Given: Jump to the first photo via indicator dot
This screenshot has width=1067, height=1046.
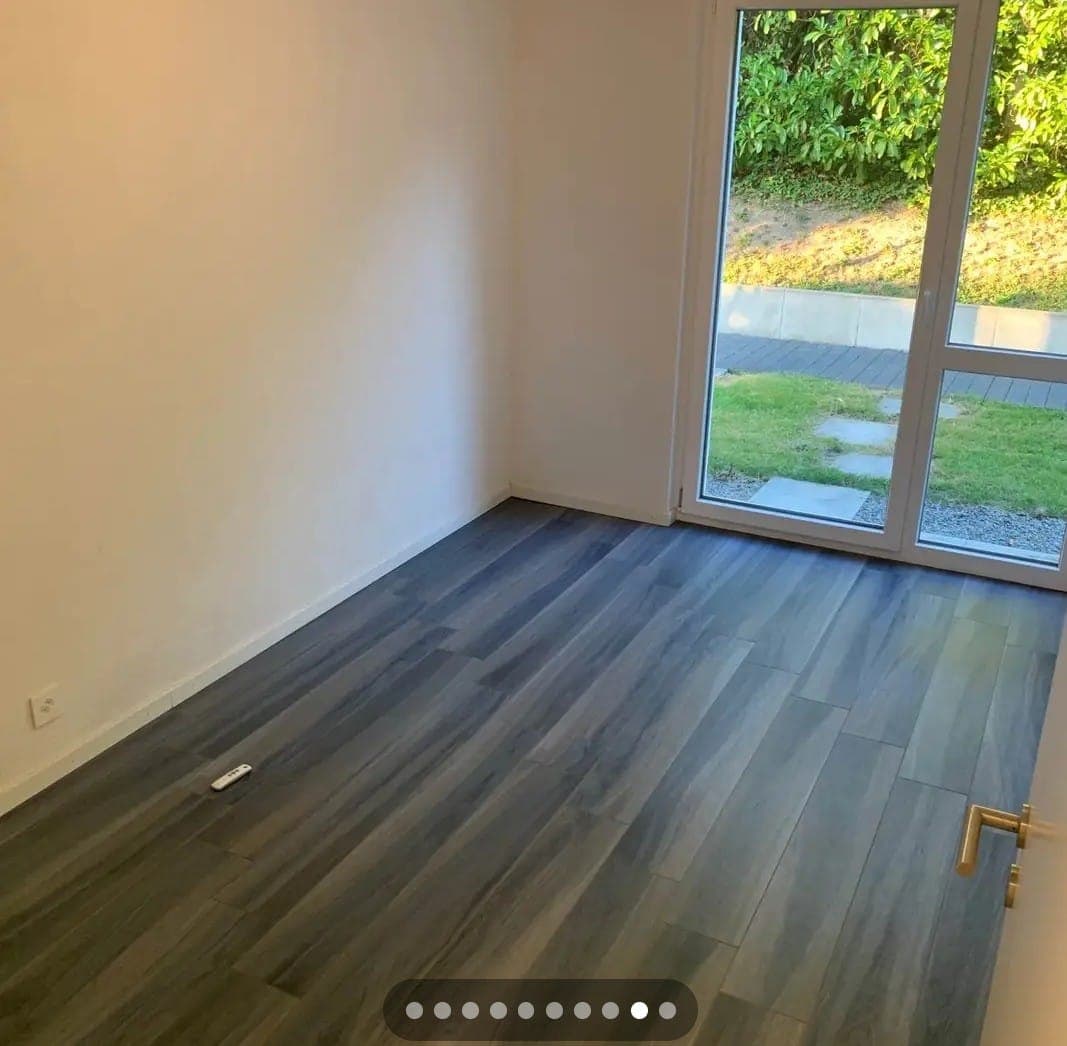Looking at the screenshot, I should pos(414,1010).
